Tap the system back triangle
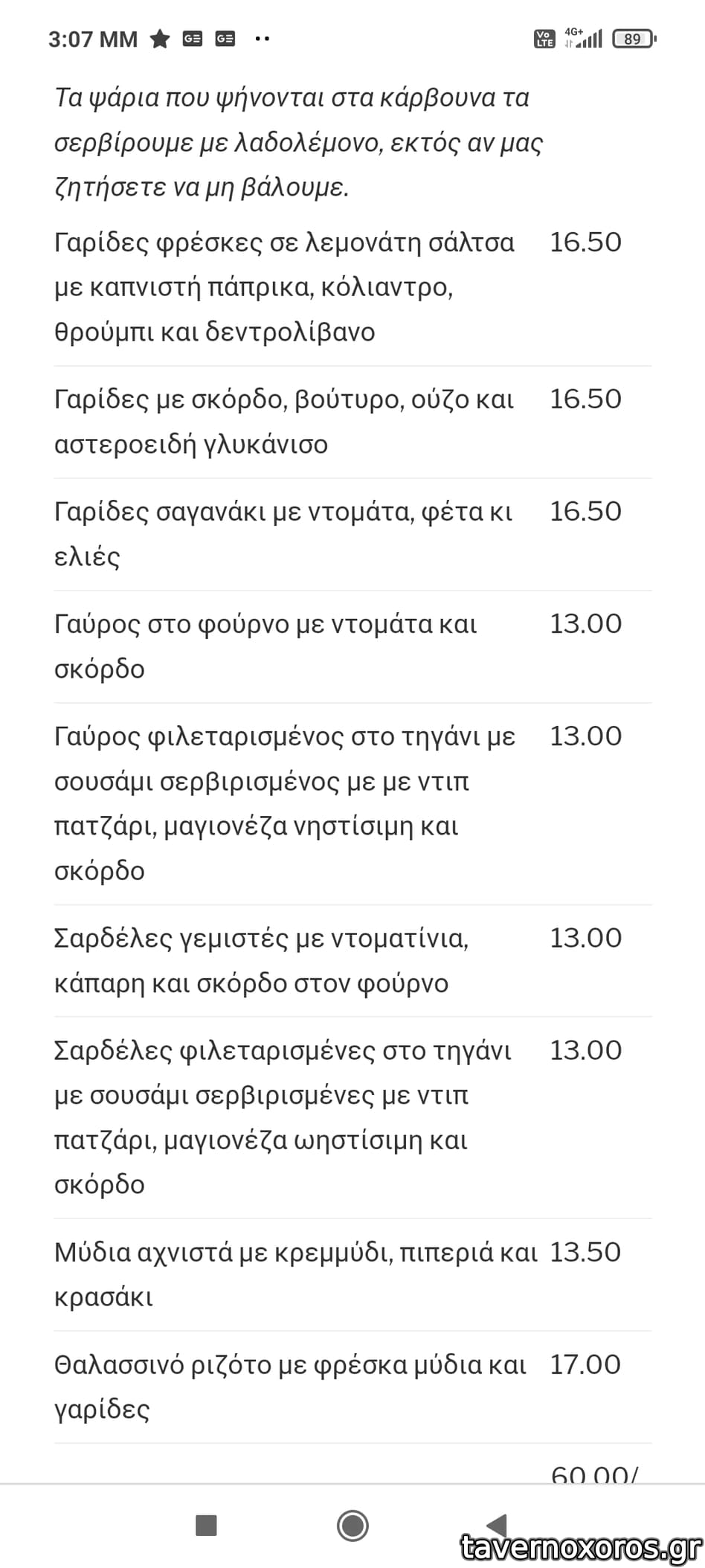Screen dimensions: 705x1568 496,1524
